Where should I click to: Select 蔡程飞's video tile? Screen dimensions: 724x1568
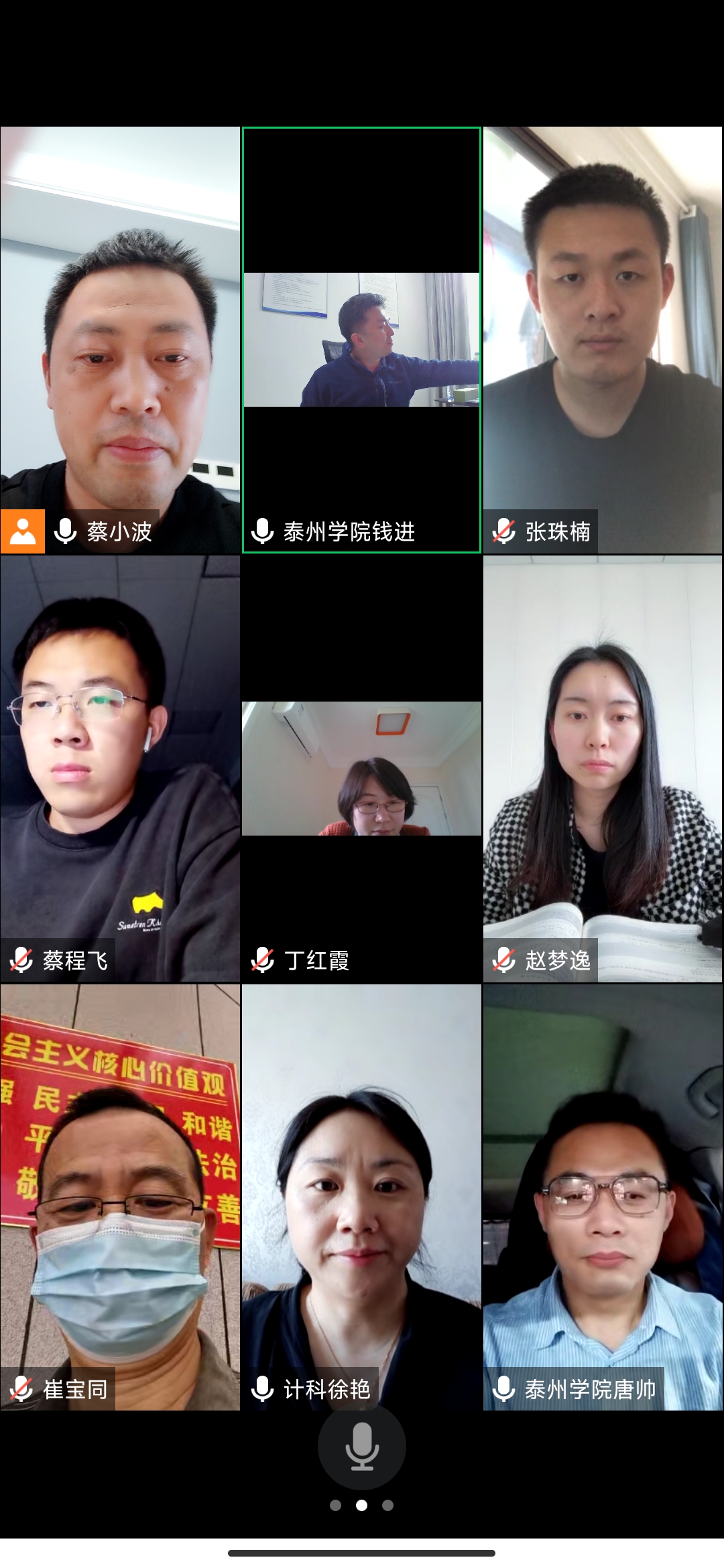pyautogui.click(x=120, y=769)
